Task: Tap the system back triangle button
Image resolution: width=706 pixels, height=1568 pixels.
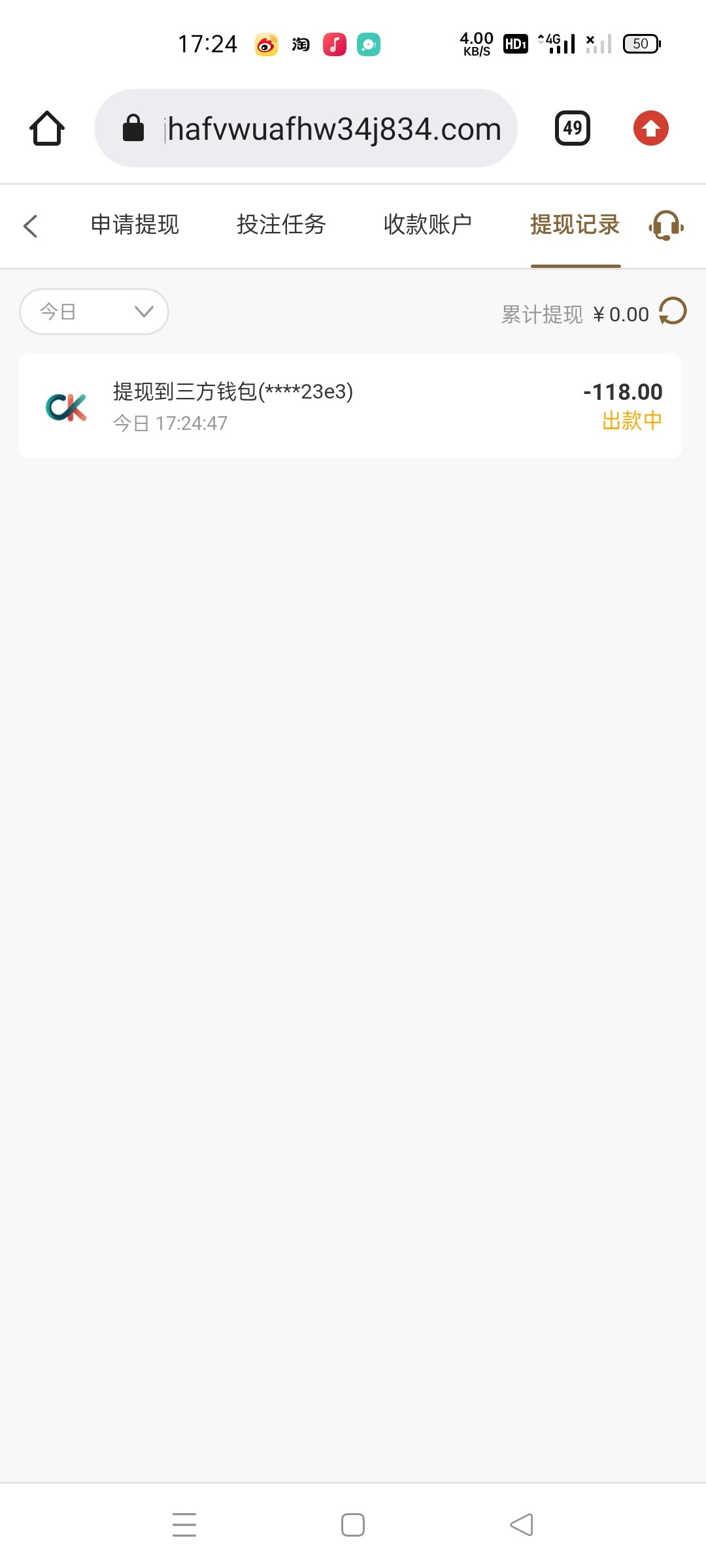Action: [x=522, y=1525]
